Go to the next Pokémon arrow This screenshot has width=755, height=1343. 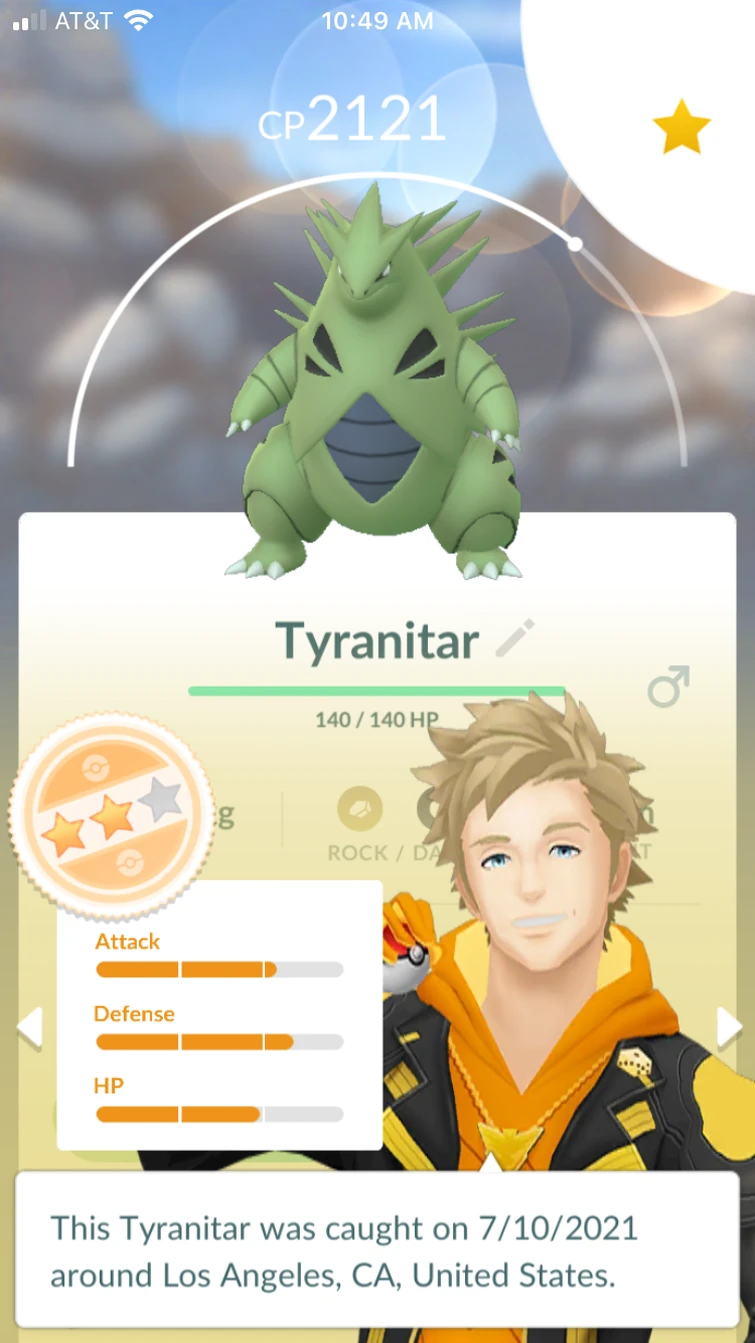pos(730,1027)
